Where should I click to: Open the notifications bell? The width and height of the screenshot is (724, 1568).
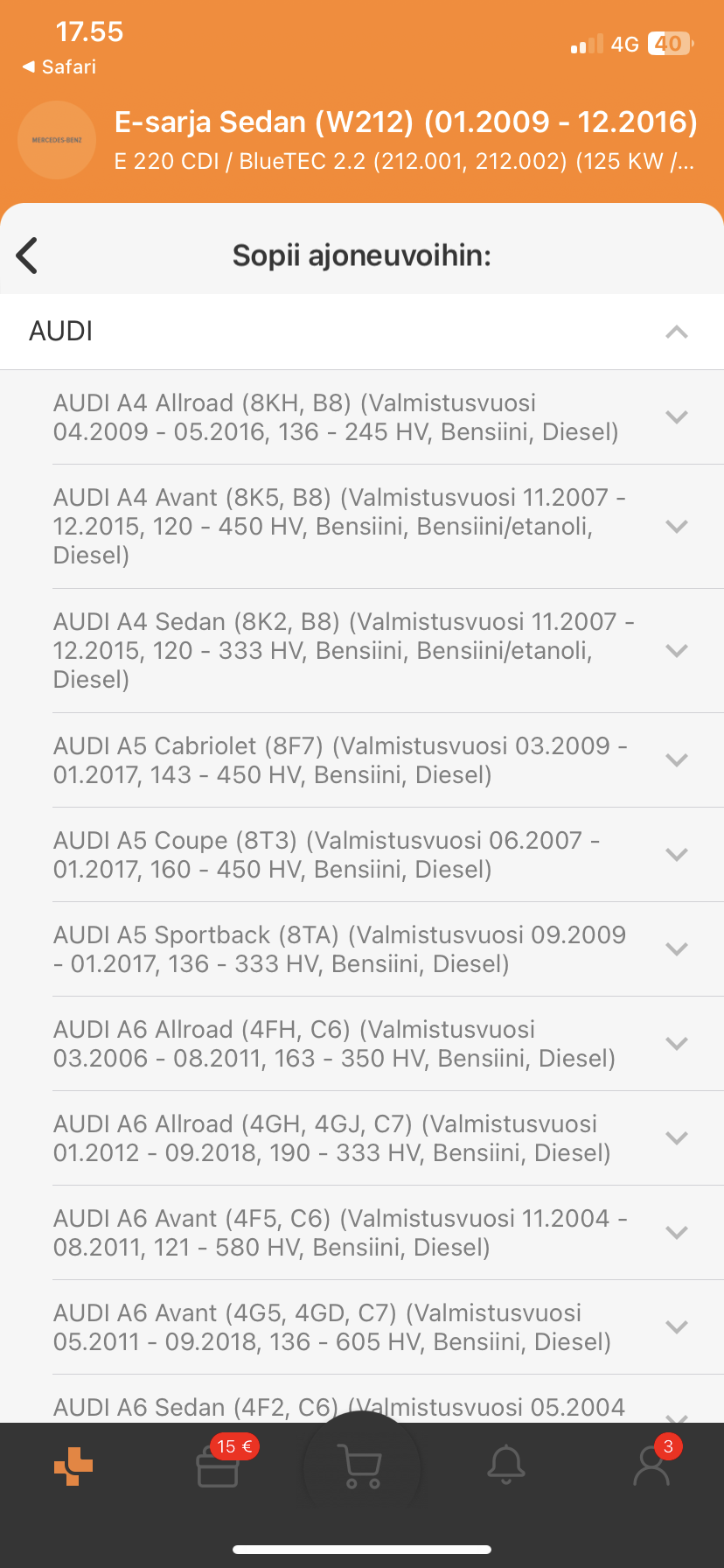point(506,1466)
